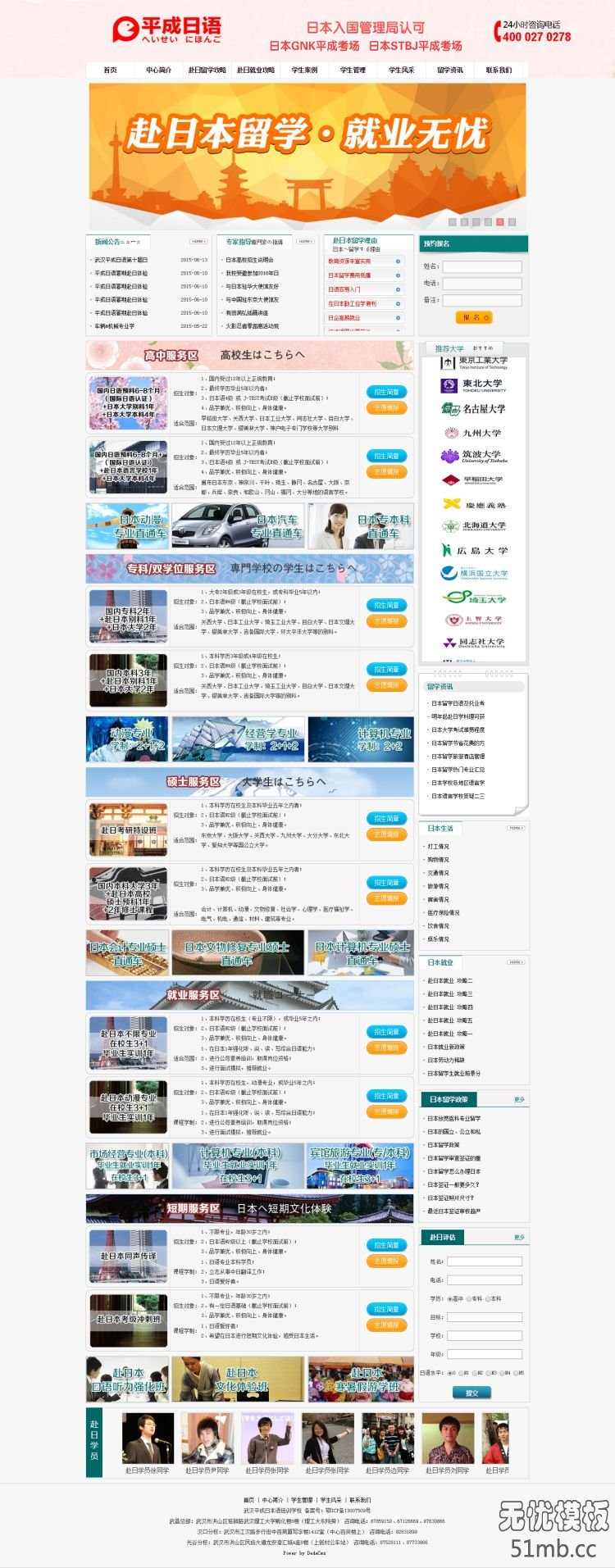The width and height of the screenshot is (615, 1568).
Task: Open 日本会计专业硕士直通车 banner
Action: click(127, 953)
